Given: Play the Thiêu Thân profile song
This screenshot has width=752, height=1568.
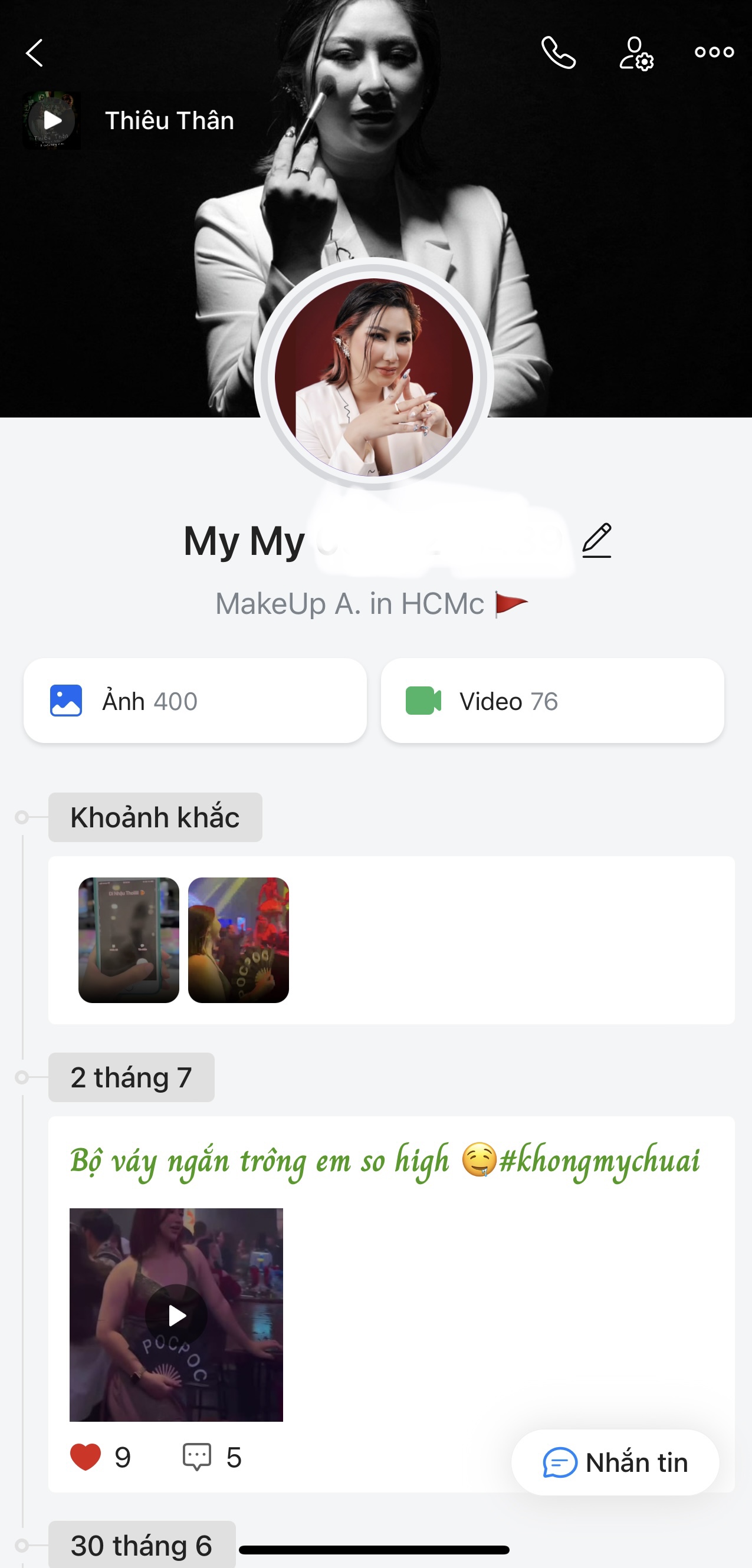Looking at the screenshot, I should (52, 120).
